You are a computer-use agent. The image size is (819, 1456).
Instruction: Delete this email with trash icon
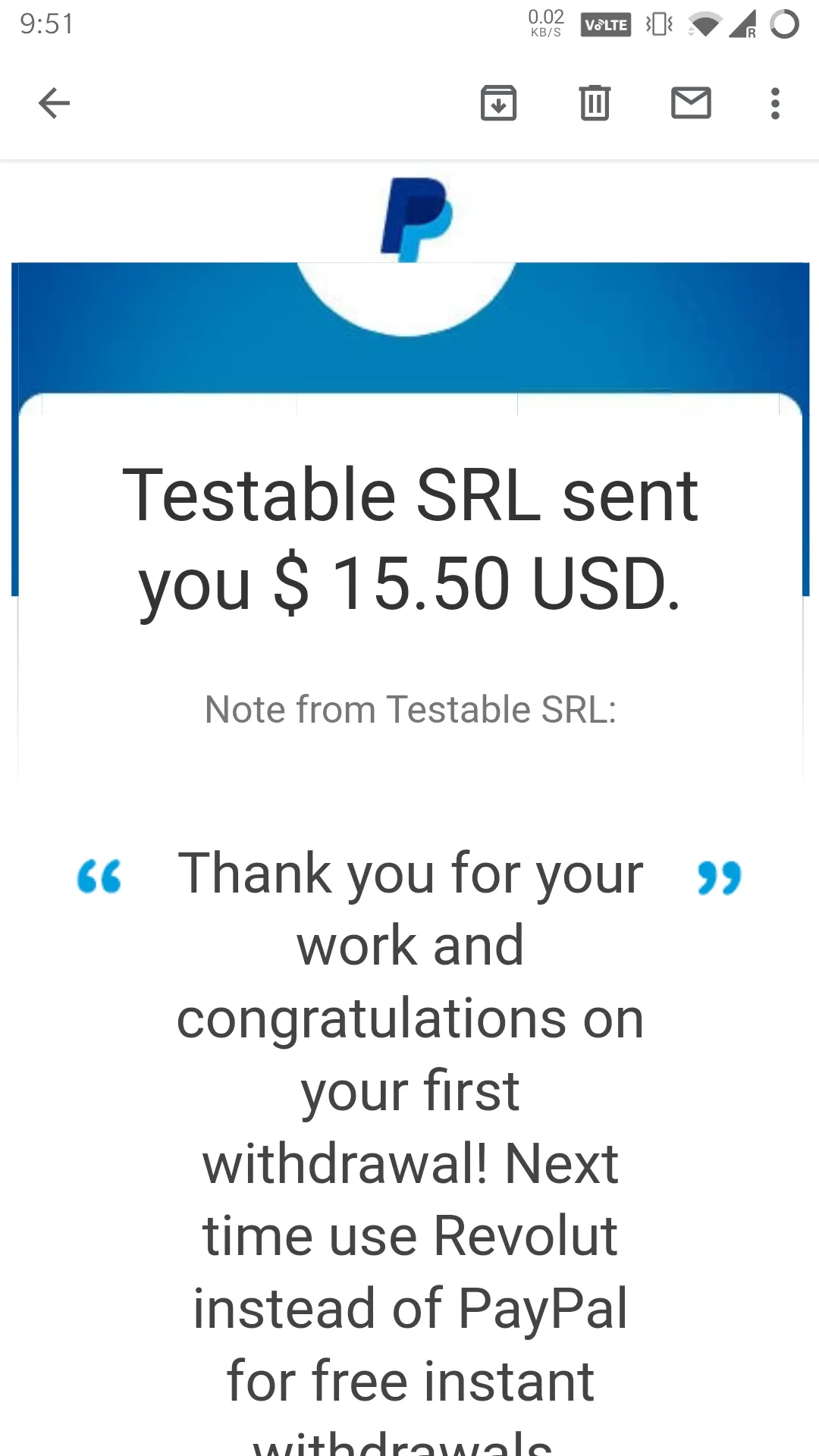(595, 103)
